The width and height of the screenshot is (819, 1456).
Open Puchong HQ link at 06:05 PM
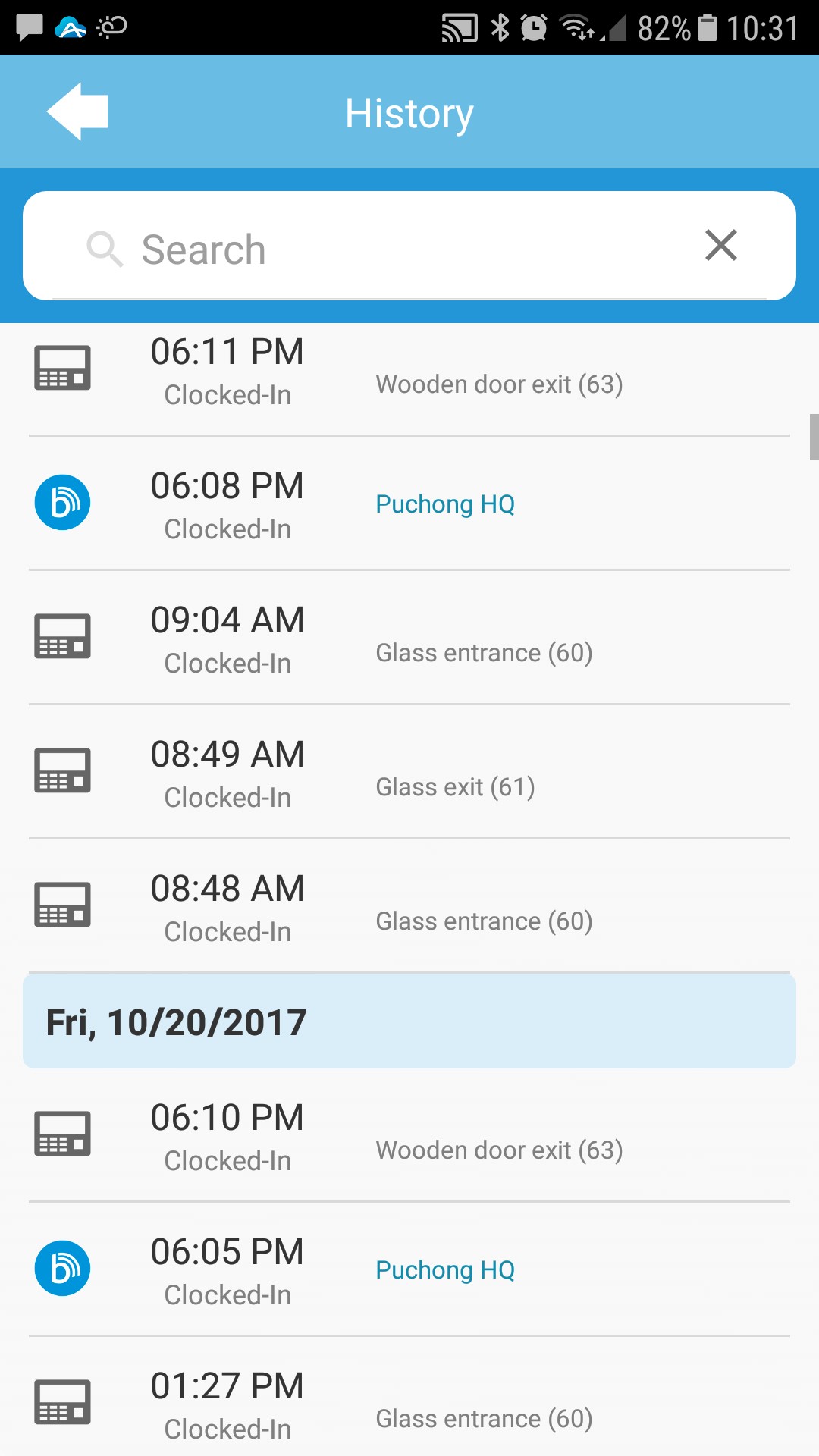(x=445, y=1269)
